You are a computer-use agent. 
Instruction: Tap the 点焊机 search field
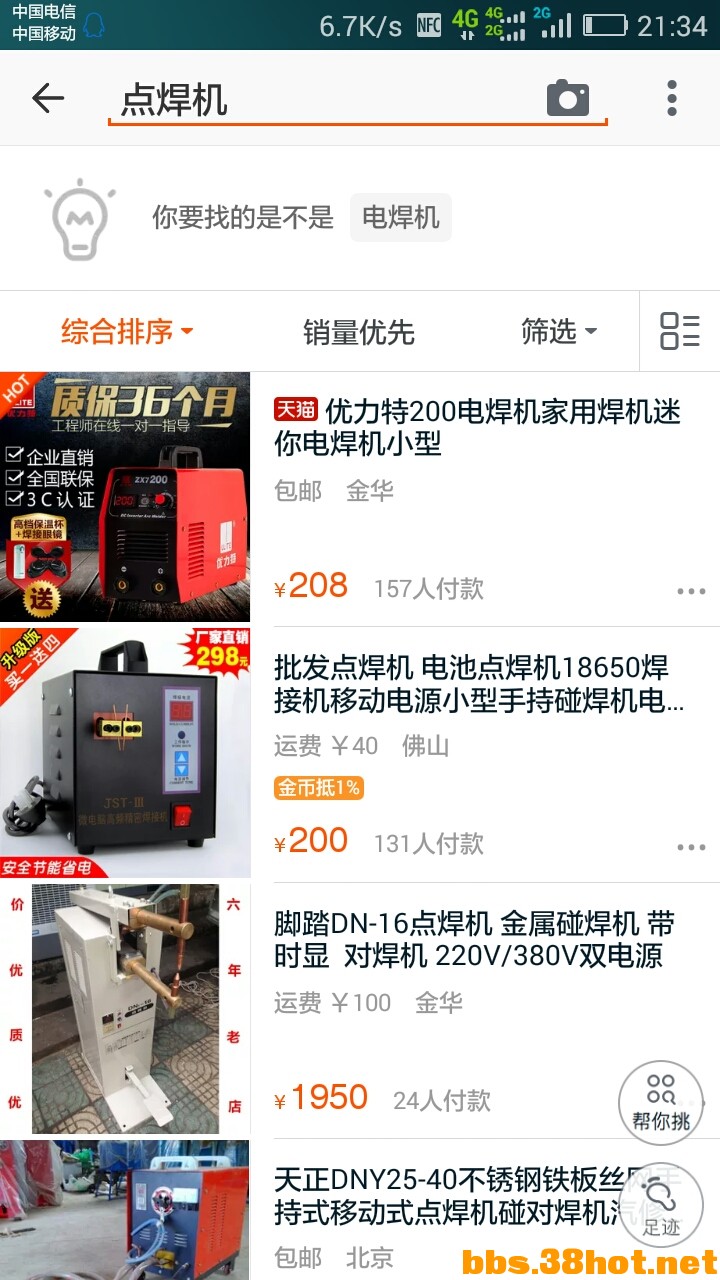tap(320, 100)
